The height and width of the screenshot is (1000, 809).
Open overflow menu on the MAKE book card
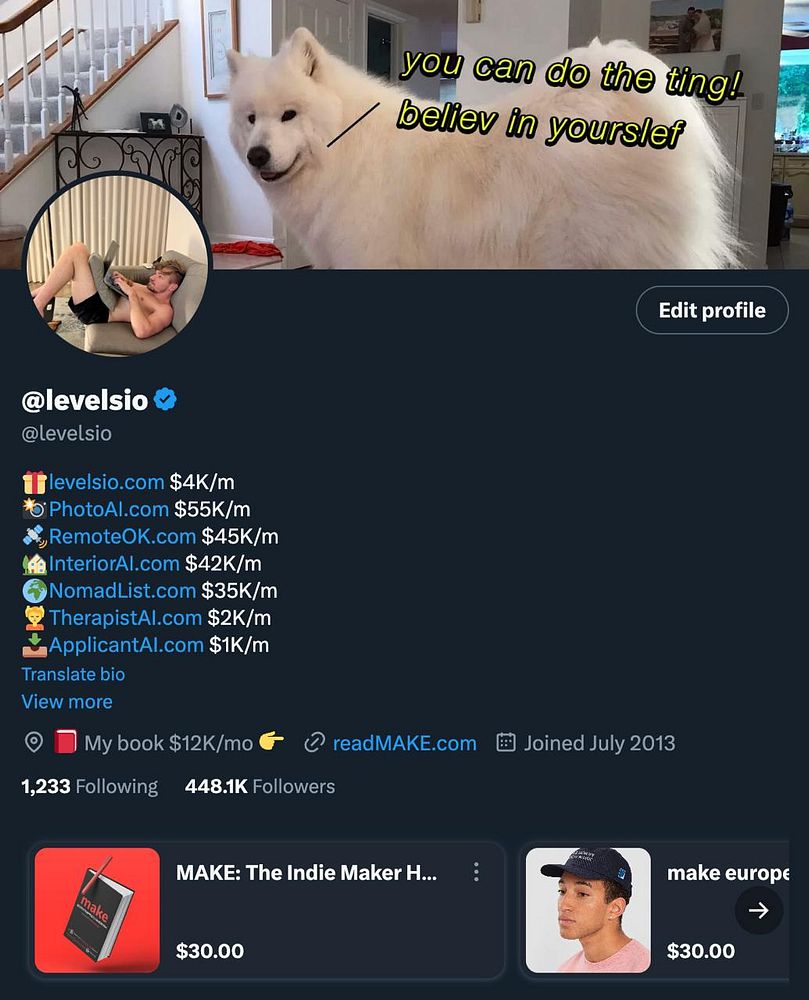(476, 872)
